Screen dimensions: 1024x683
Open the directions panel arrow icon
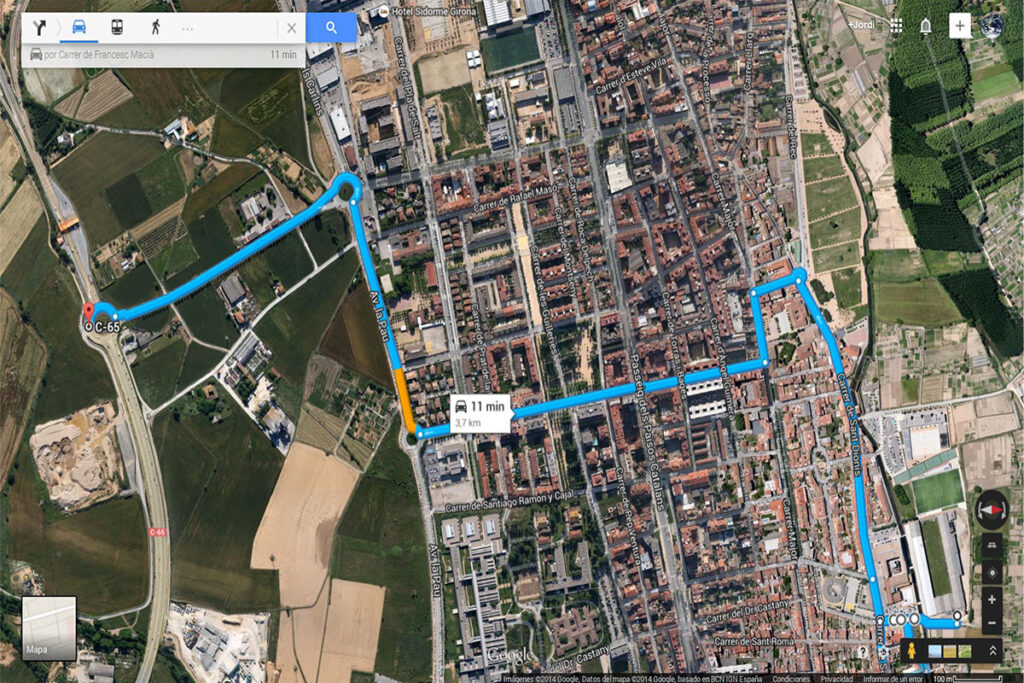pos(40,27)
